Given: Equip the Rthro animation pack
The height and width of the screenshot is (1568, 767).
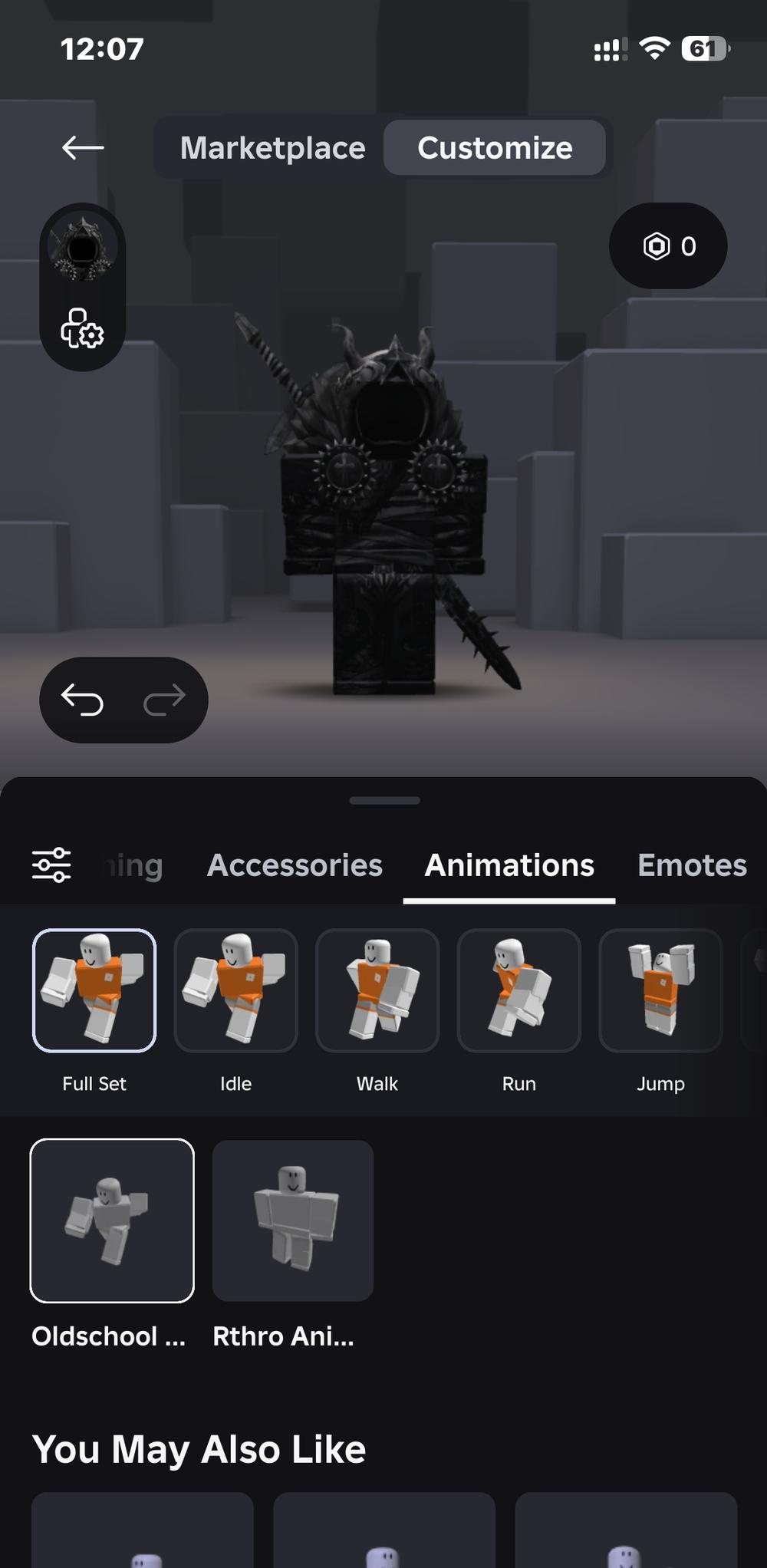Looking at the screenshot, I should tap(293, 1220).
